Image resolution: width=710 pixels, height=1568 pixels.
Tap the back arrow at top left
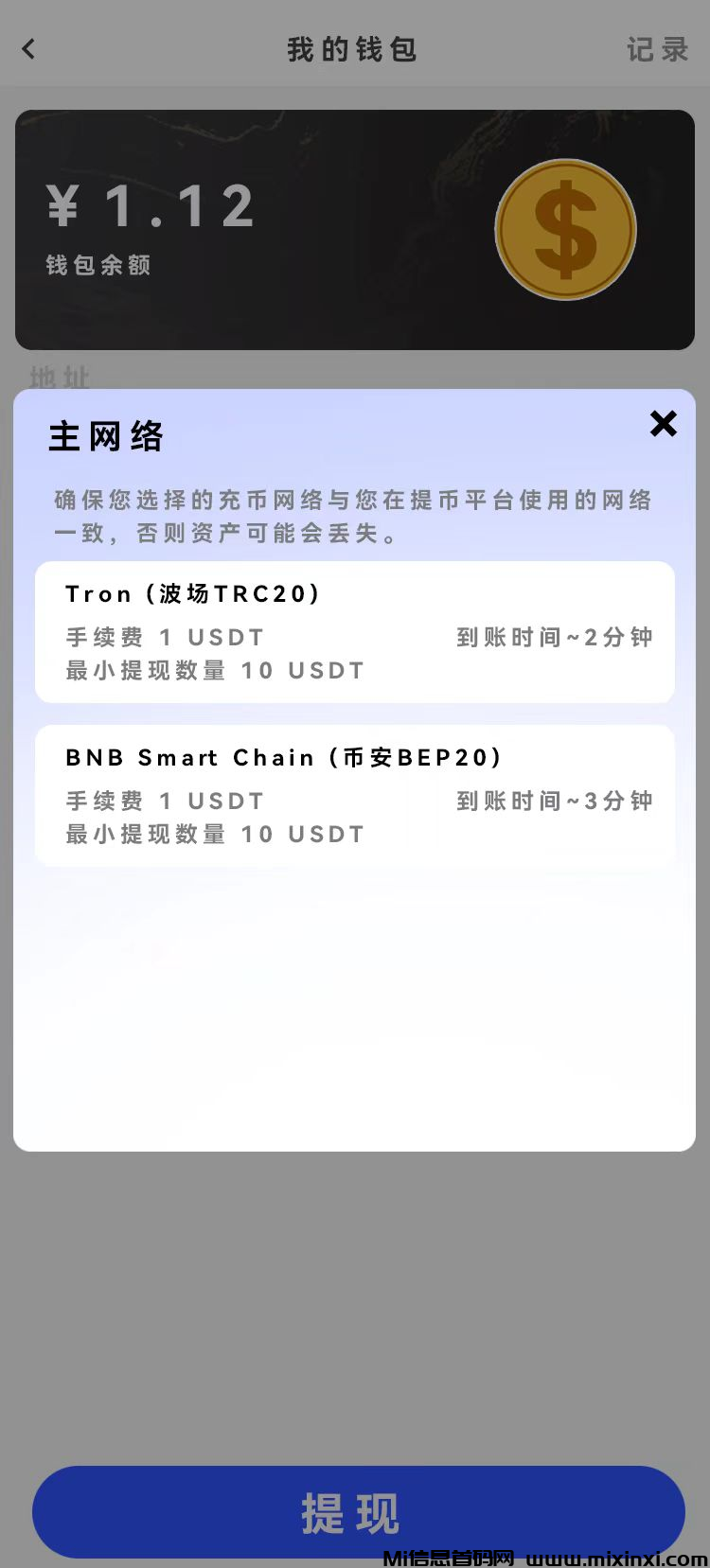[28, 48]
